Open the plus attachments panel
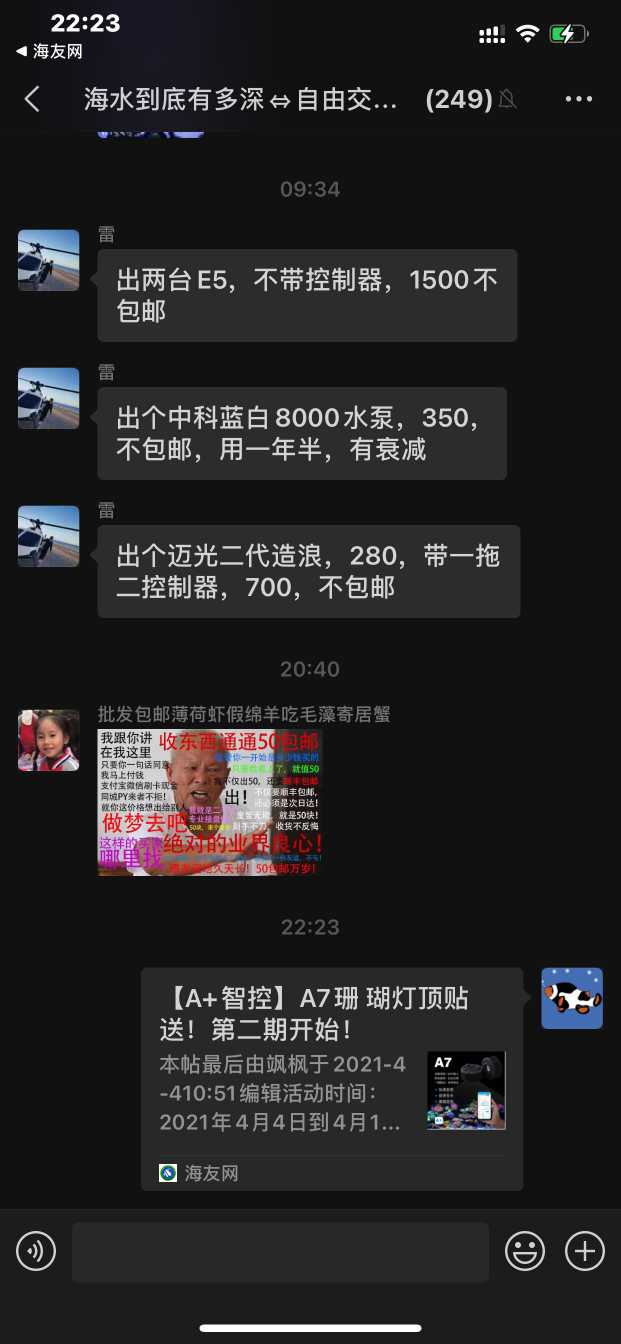The width and height of the screenshot is (621, 1344). click(x=585, y=1251)
